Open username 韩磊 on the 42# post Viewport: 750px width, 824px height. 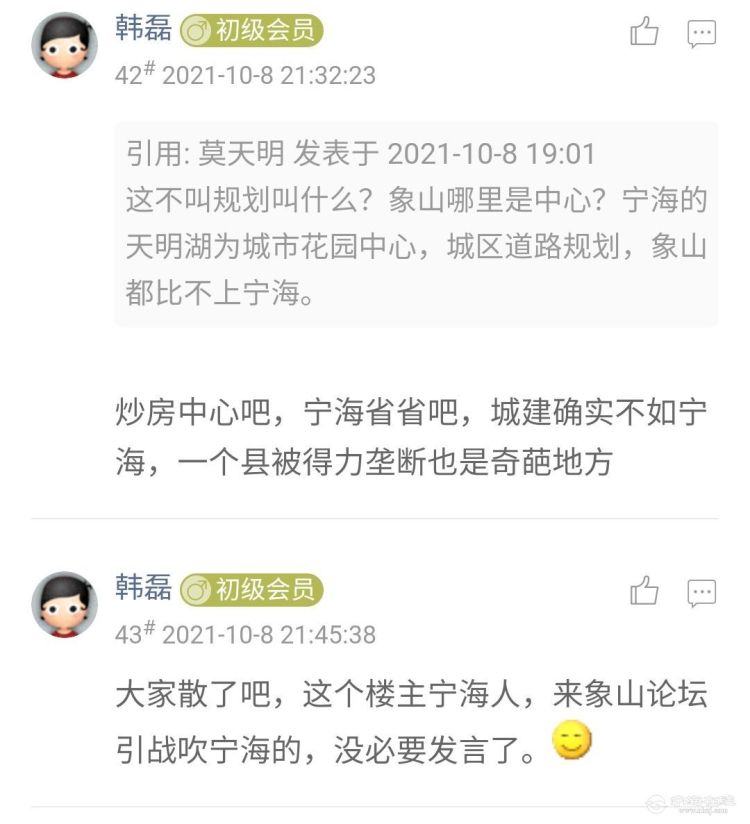click(x=143, y=29)
